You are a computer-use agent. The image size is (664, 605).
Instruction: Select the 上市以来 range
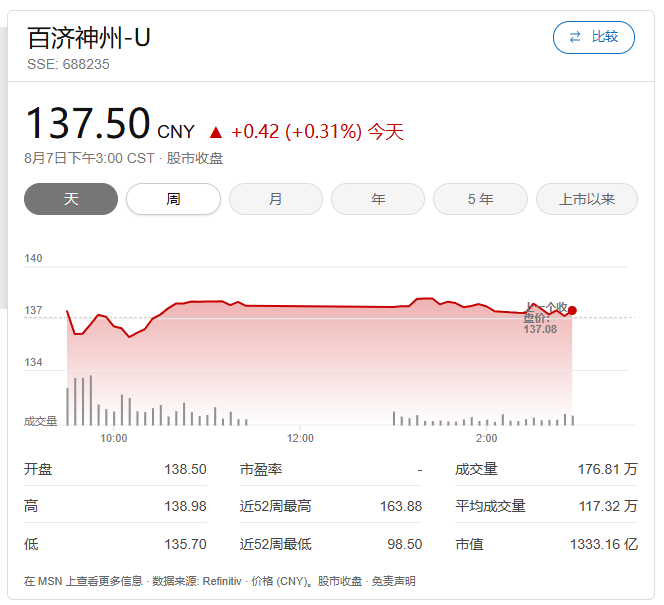(587, 199)
